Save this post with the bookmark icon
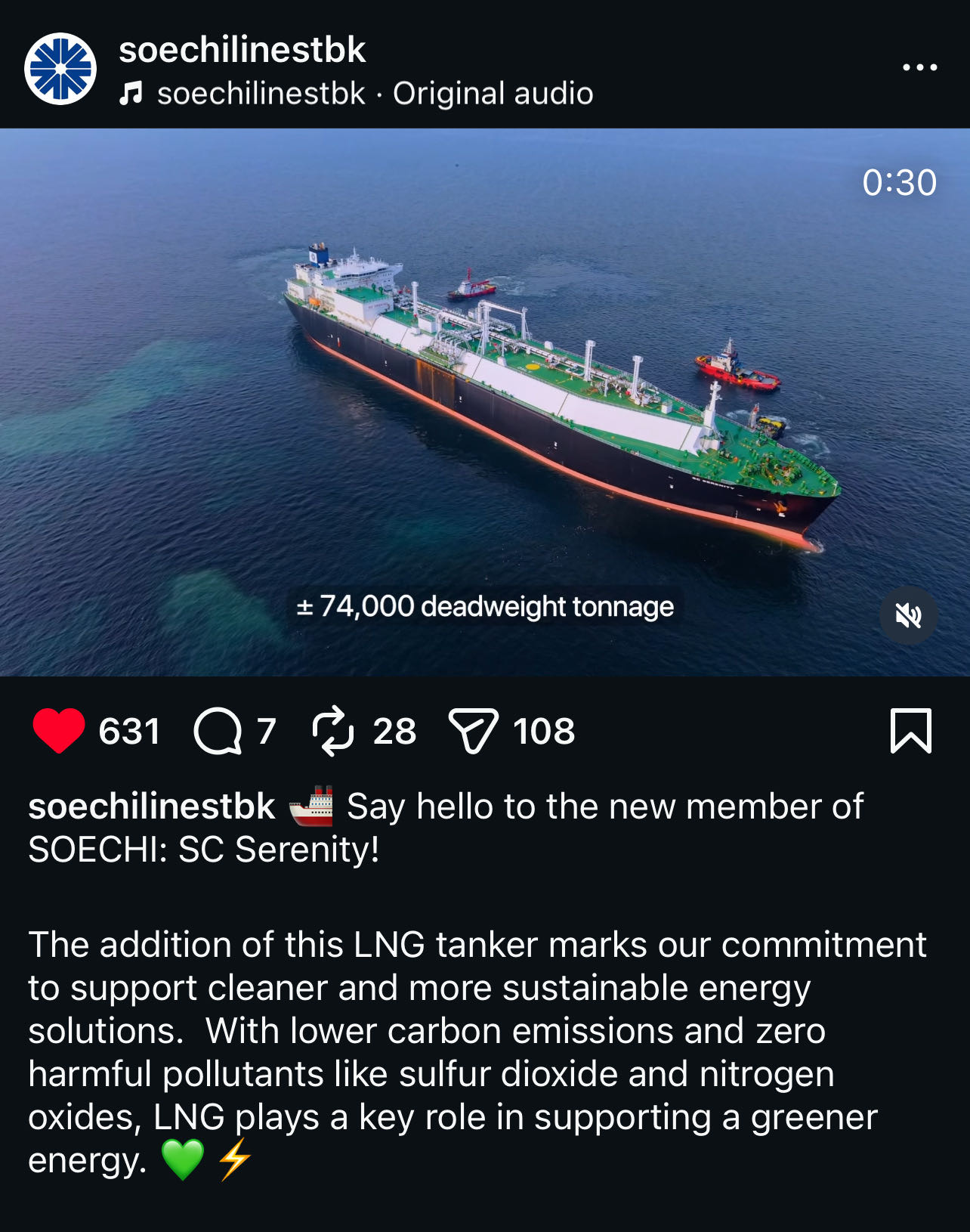The width and height of the screenshot is (970, 1232). (x=910, y=731)
